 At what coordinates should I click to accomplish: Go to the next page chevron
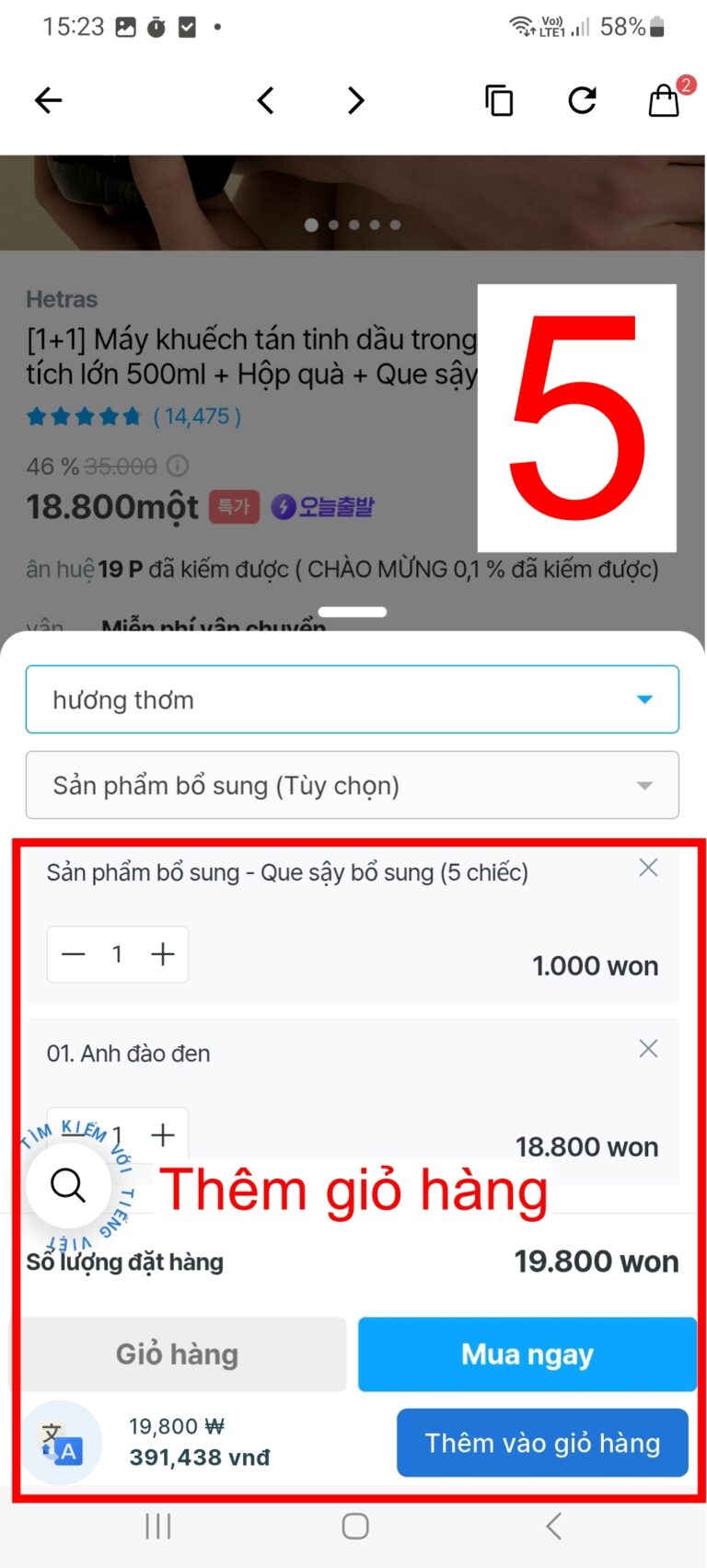(x=356, y=99)
